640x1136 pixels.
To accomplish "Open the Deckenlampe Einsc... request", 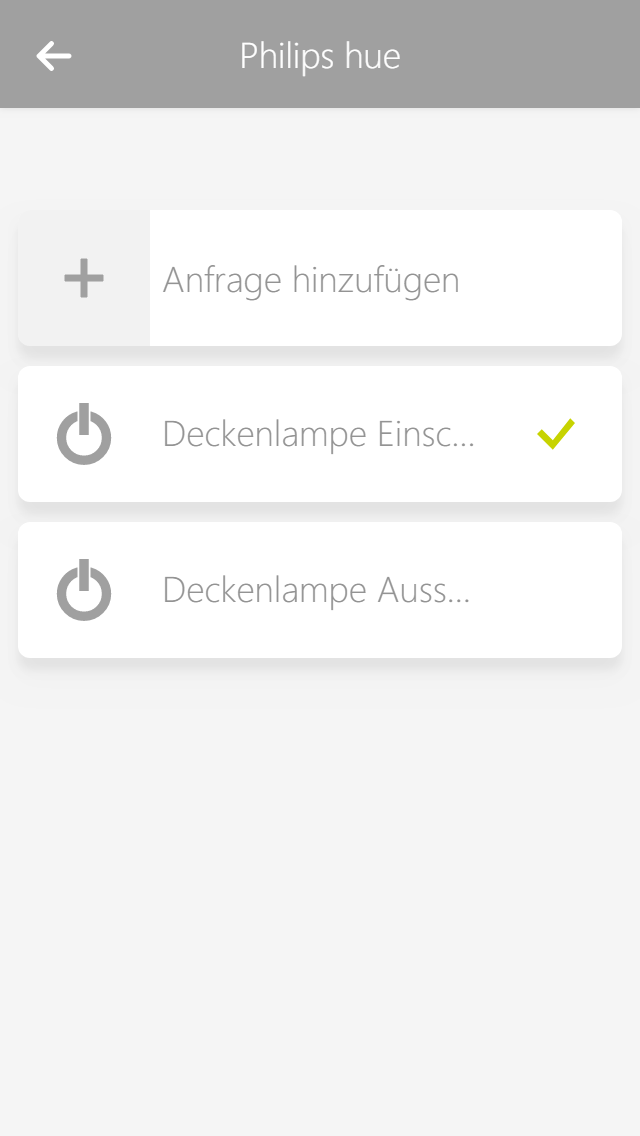I will [x=318, y=435].
